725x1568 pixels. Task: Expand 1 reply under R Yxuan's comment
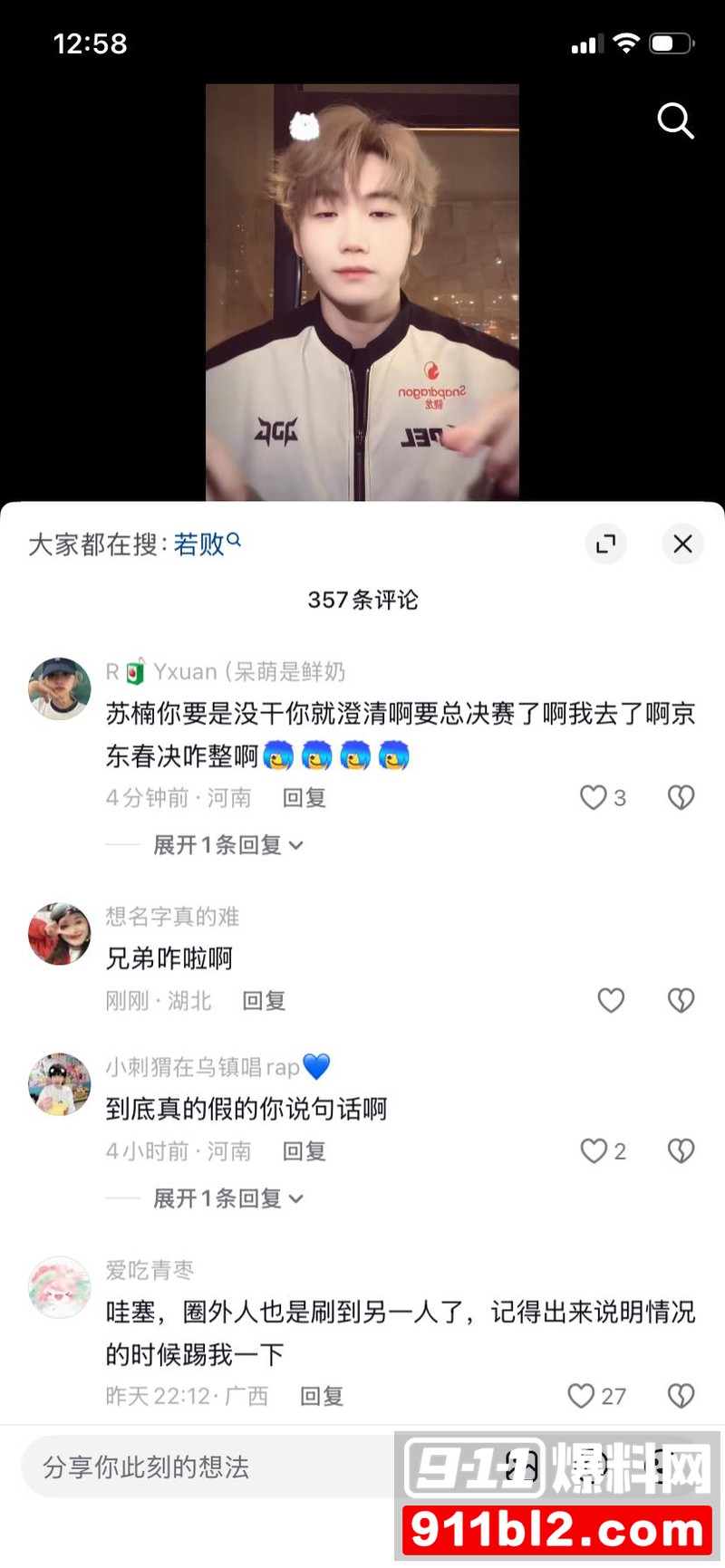pyautogui.click(x=227, y=845)
